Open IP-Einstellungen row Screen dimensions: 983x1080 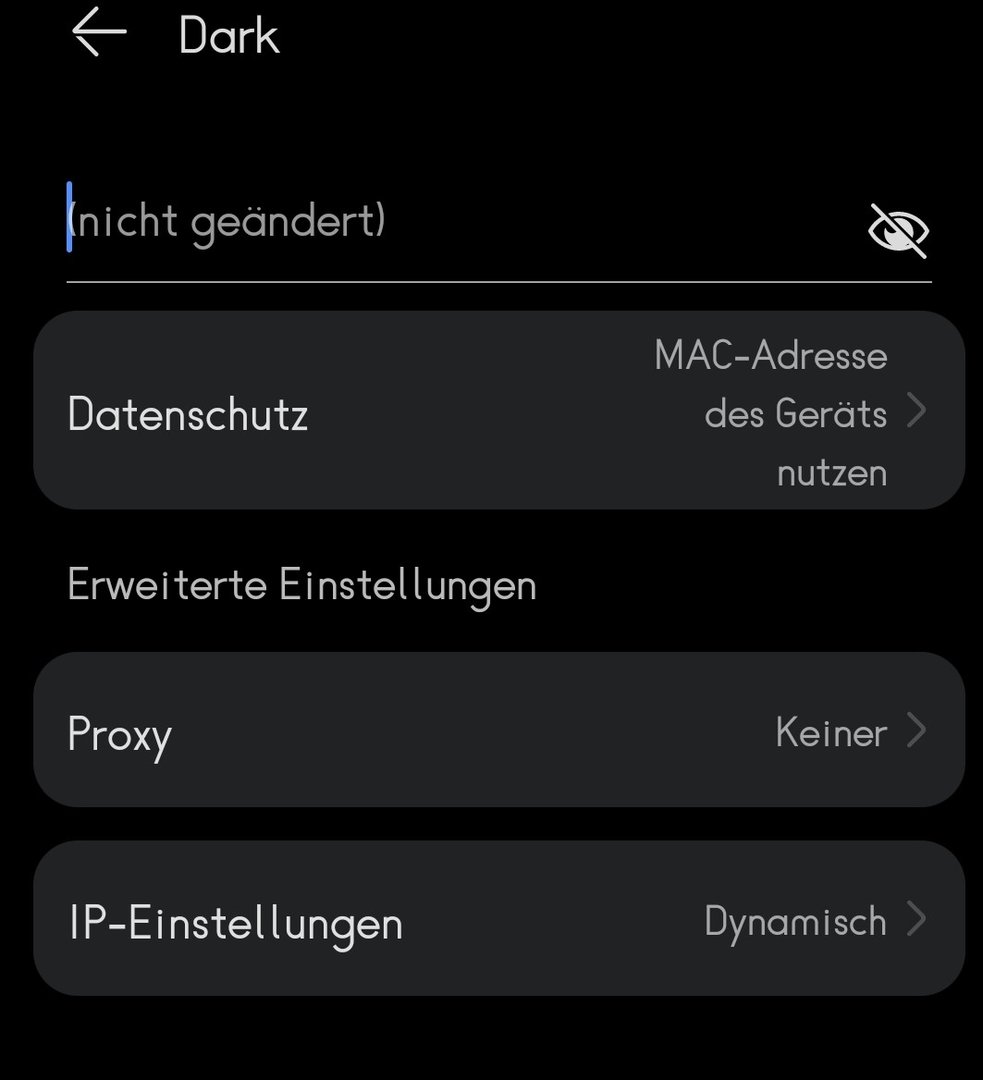[498, 919]
